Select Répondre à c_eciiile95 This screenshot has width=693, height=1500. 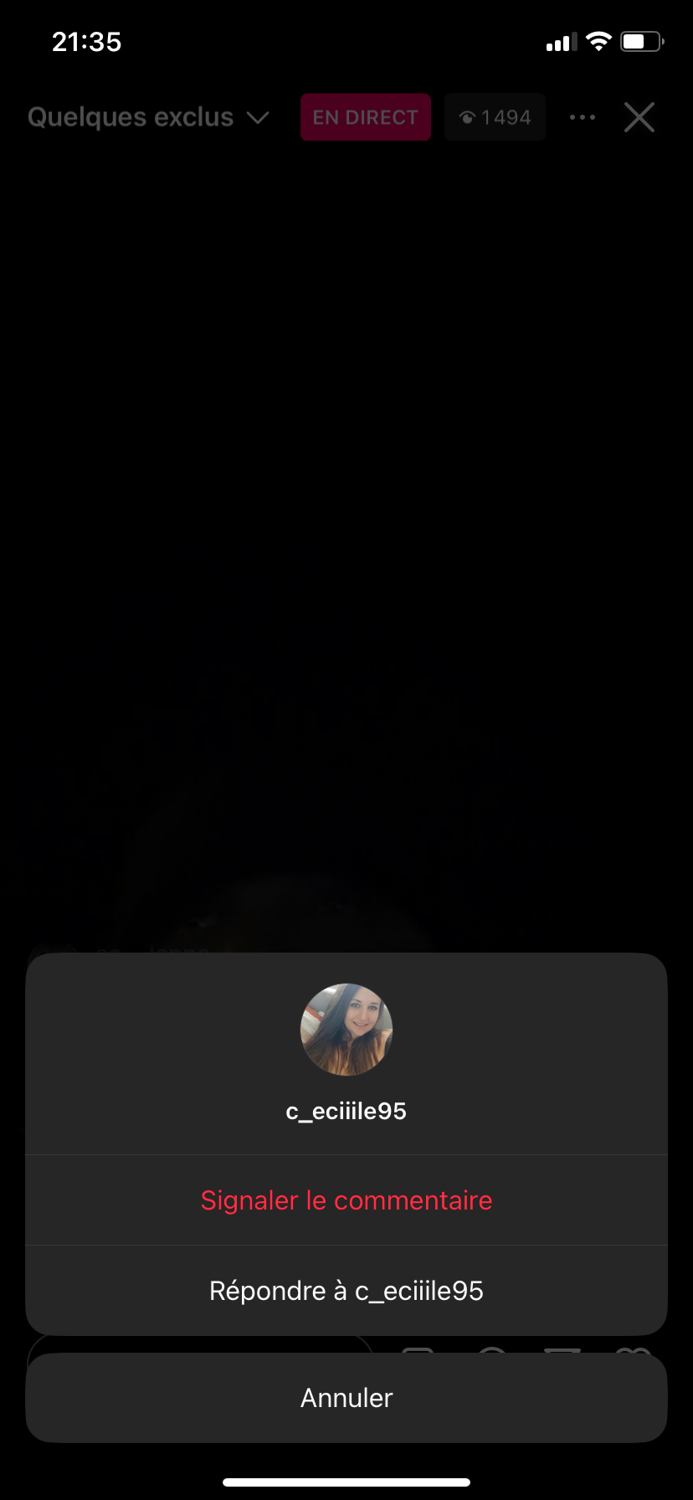[346, 1291]
